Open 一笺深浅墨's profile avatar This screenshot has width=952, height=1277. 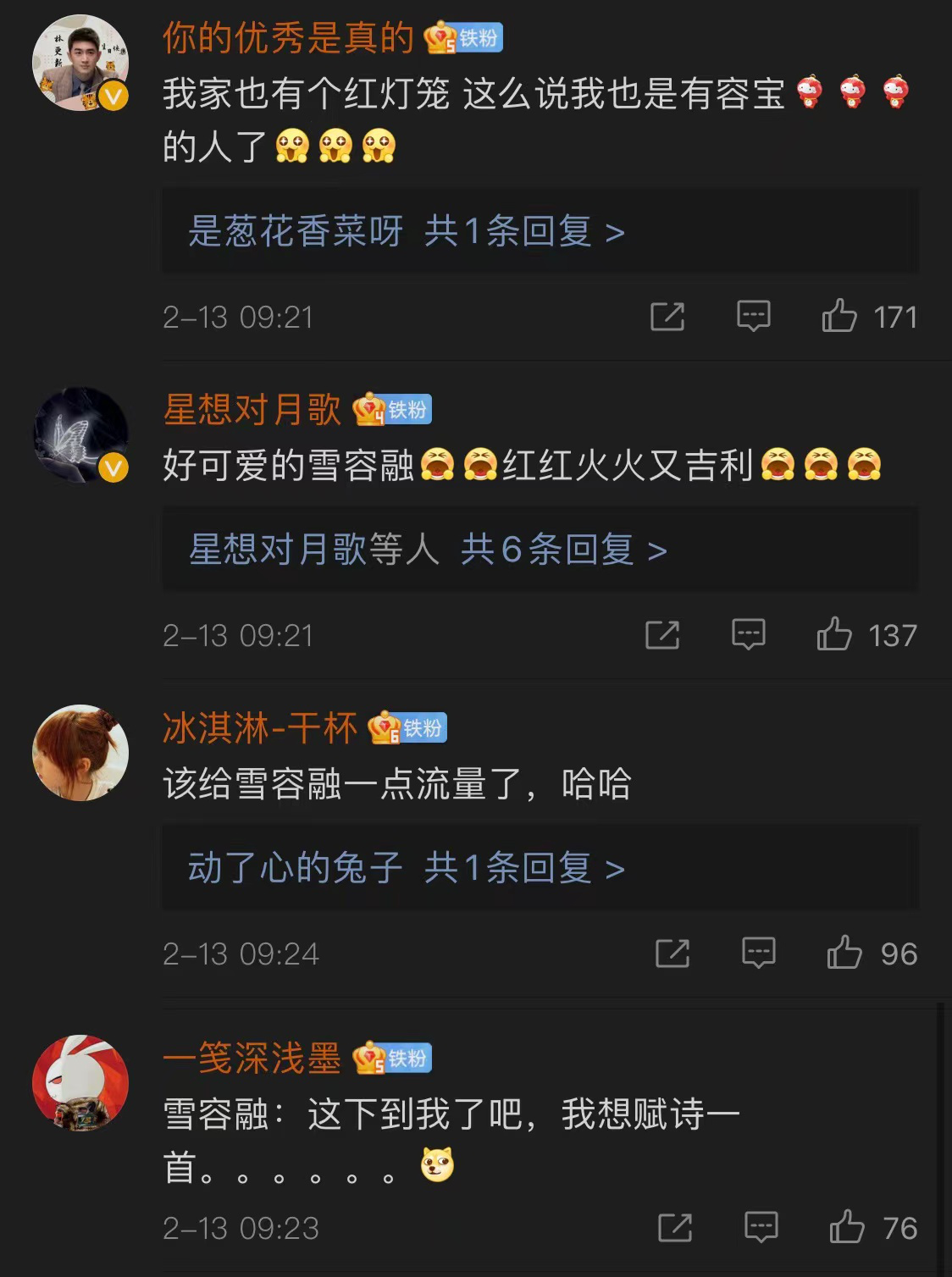(x=80, y=1083)
